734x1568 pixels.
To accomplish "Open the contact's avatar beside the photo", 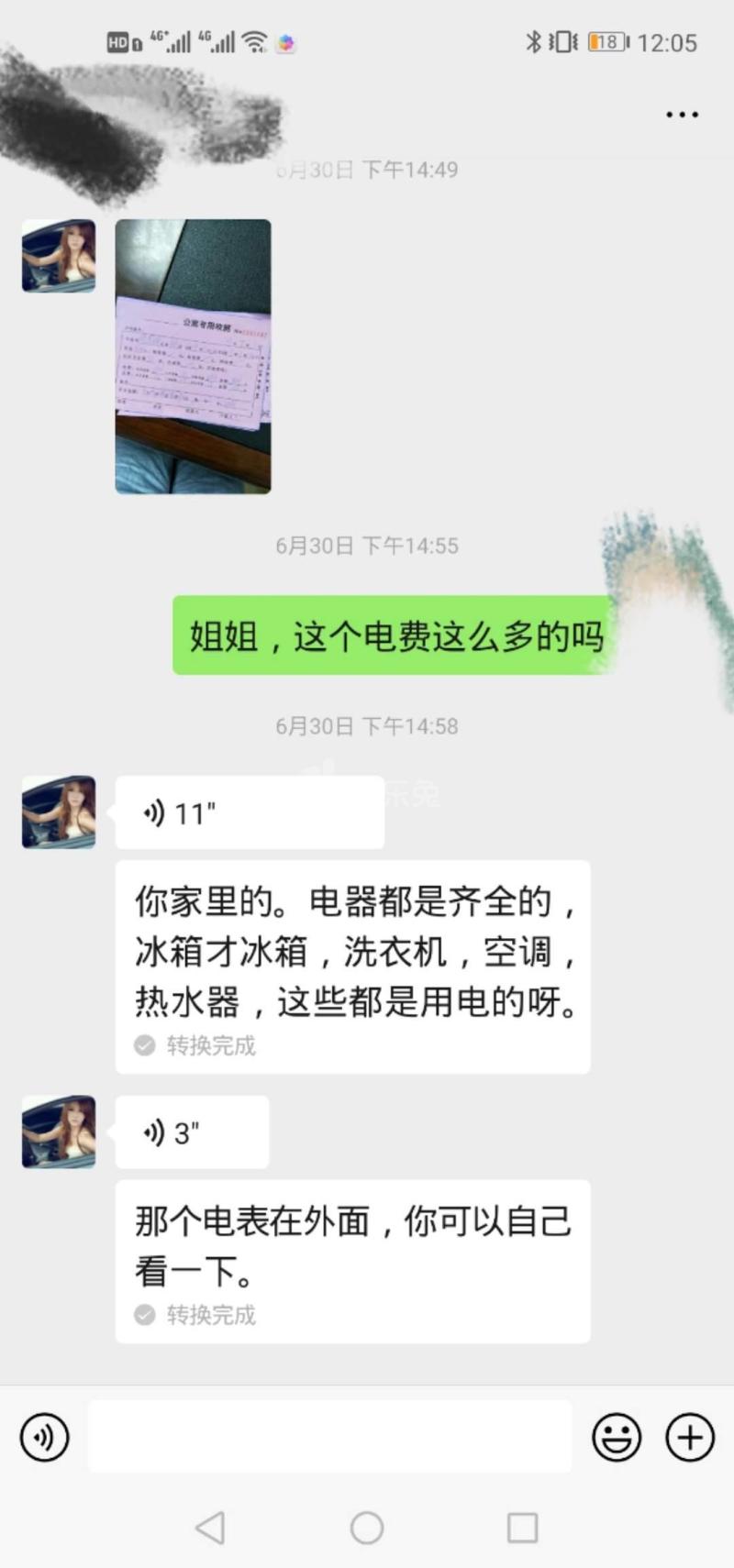I will [x=59, y=256].
